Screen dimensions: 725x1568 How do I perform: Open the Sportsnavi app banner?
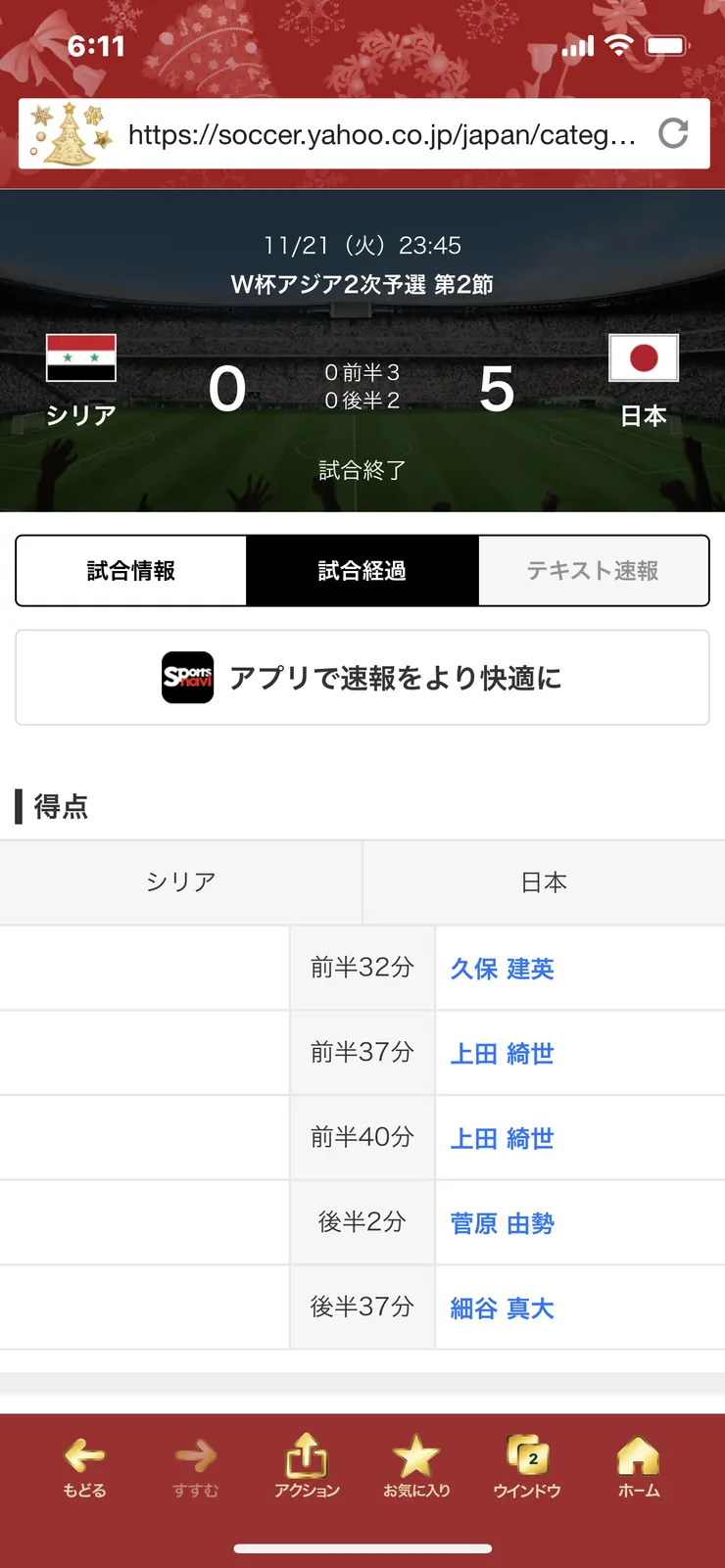coord(362,678)
